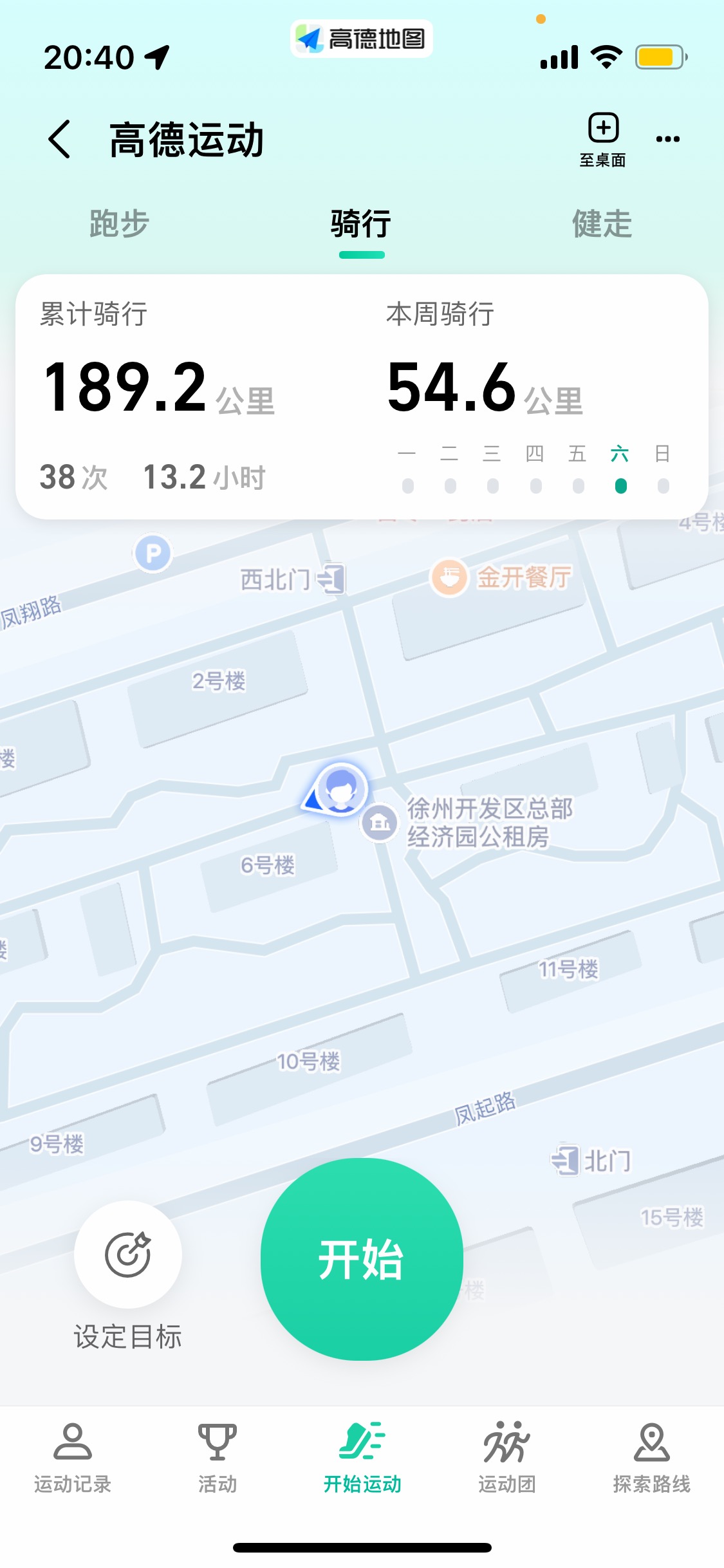Switch to the 健走 tab
724x1568 pixels.
coord(602,224)
